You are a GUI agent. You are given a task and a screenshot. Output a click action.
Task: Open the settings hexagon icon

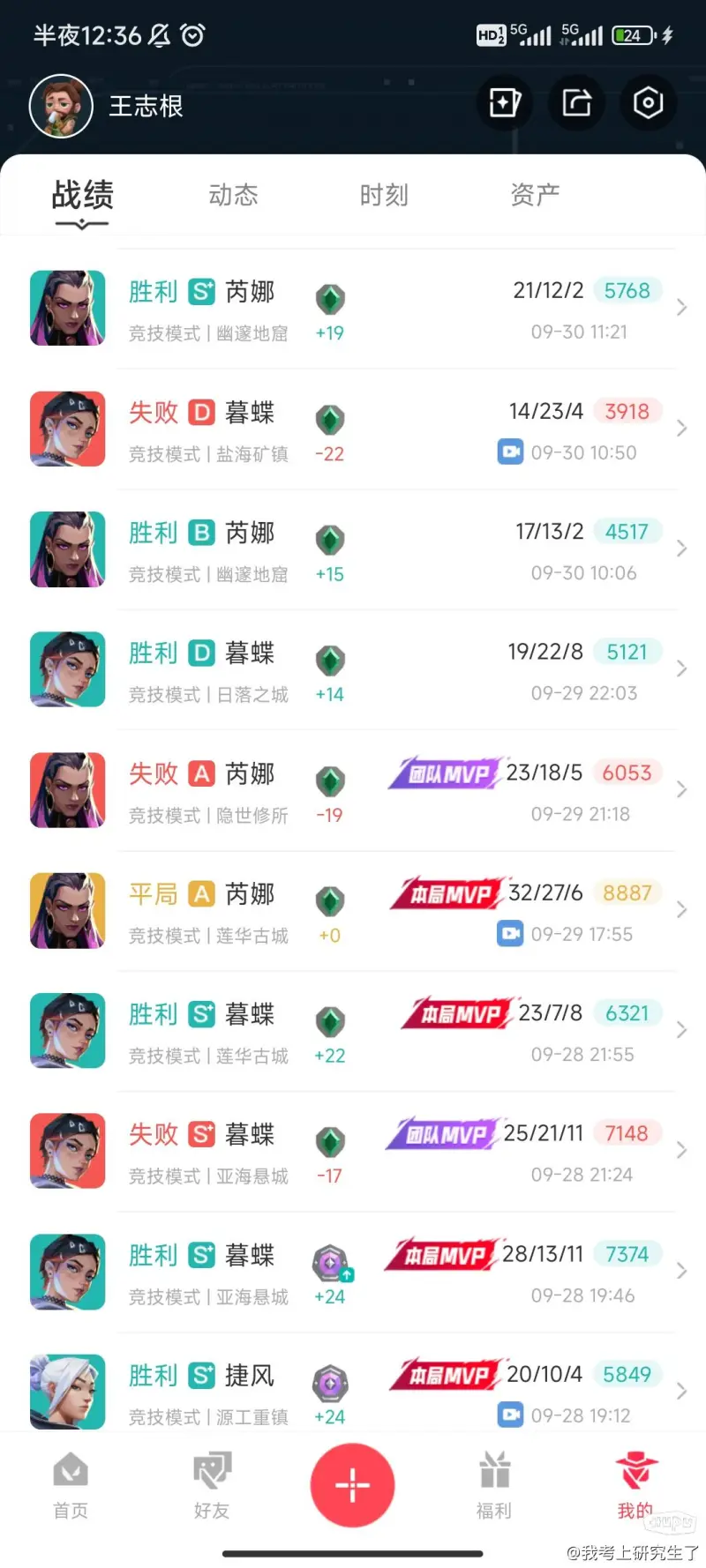[x=648, y=103]
